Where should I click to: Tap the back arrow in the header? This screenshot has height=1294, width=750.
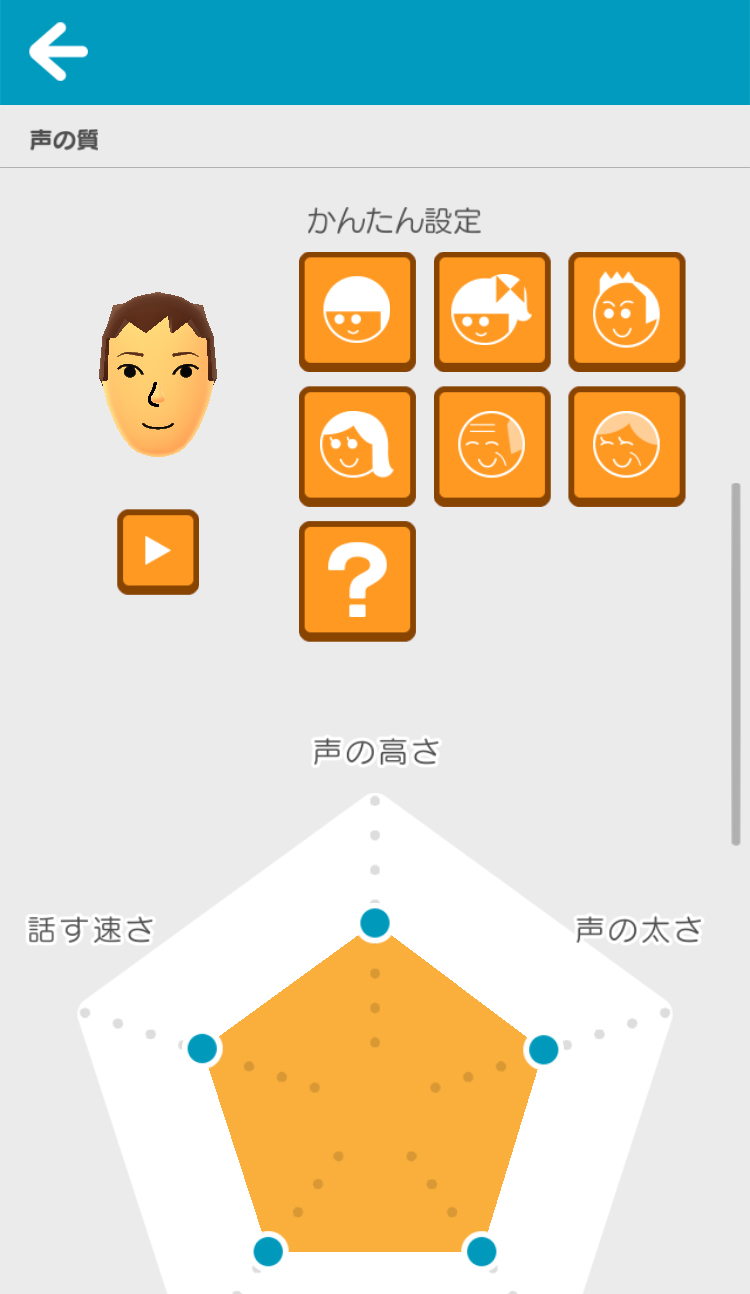[x=57, y=52]
